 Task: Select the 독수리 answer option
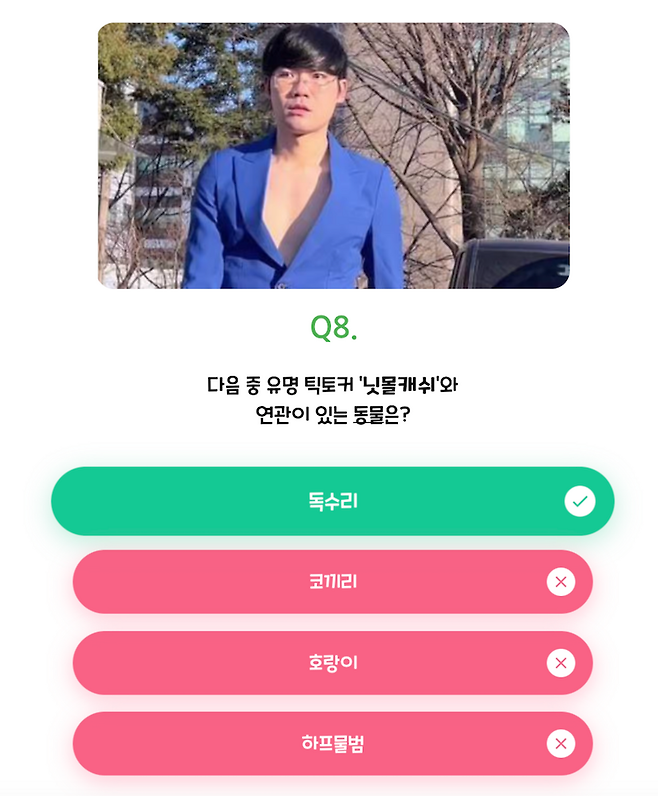tap(332, 501)
